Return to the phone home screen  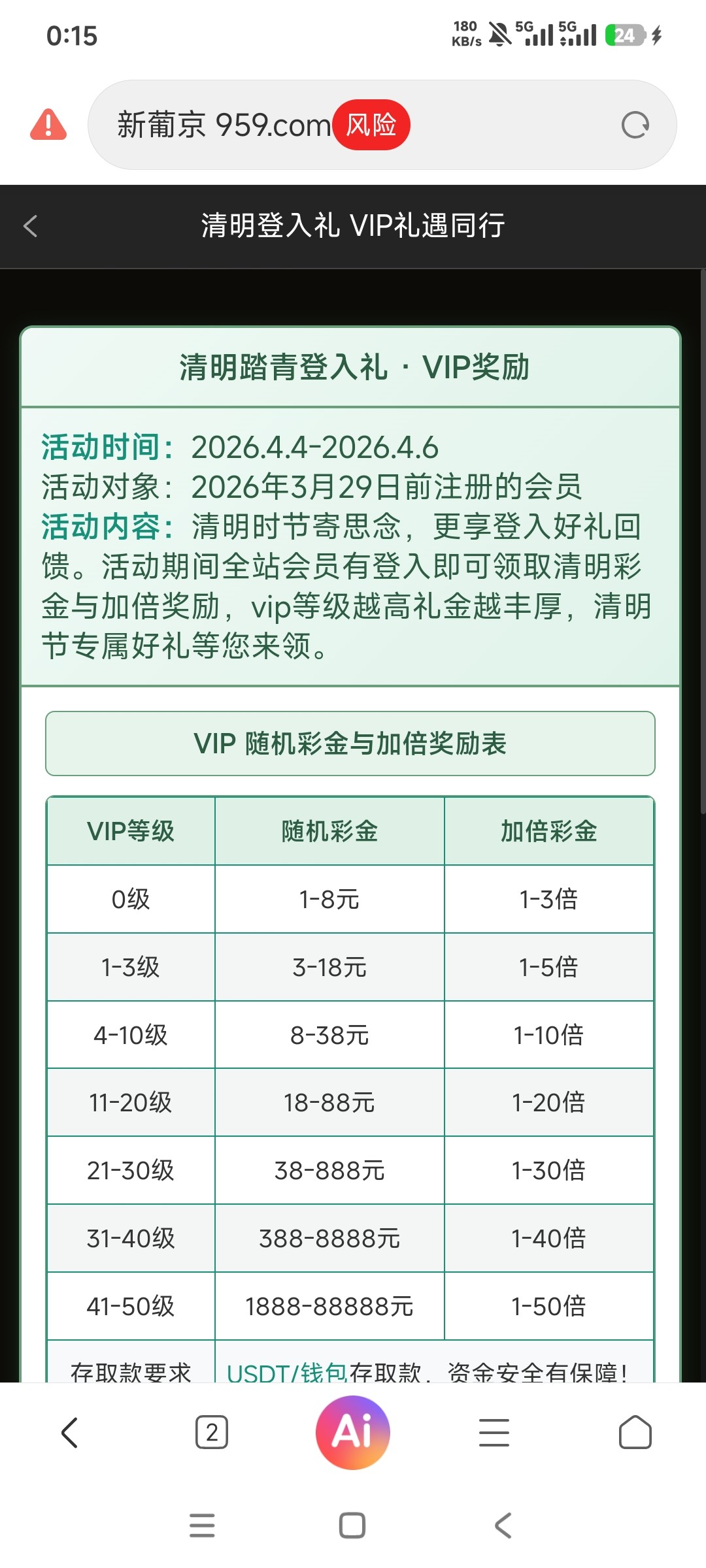(x=352, y=1526)
